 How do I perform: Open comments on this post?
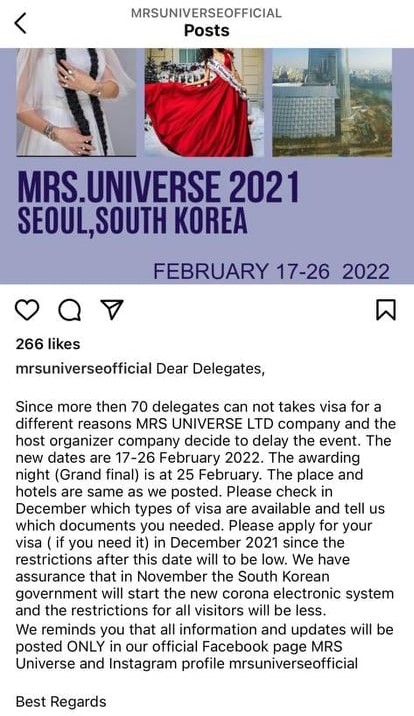tap(70, 310)
